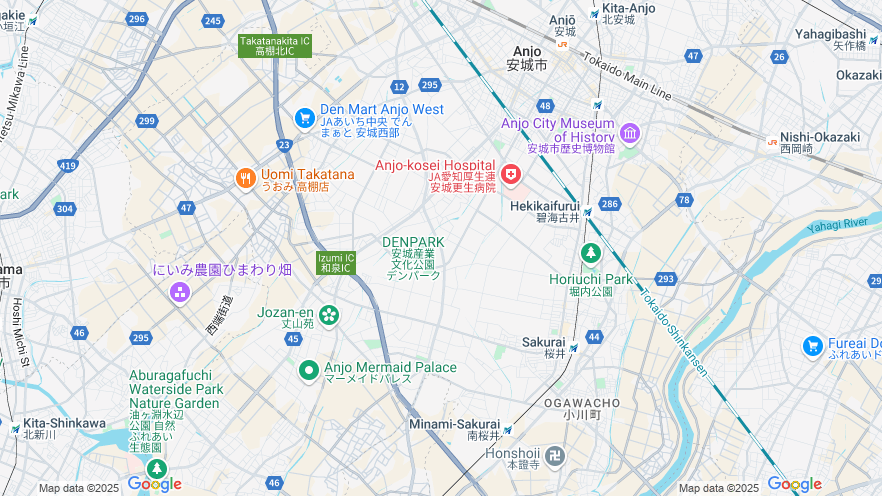
Task: Tap the purple Niimi farm sunflower field marker
Action: coord(180,292)
